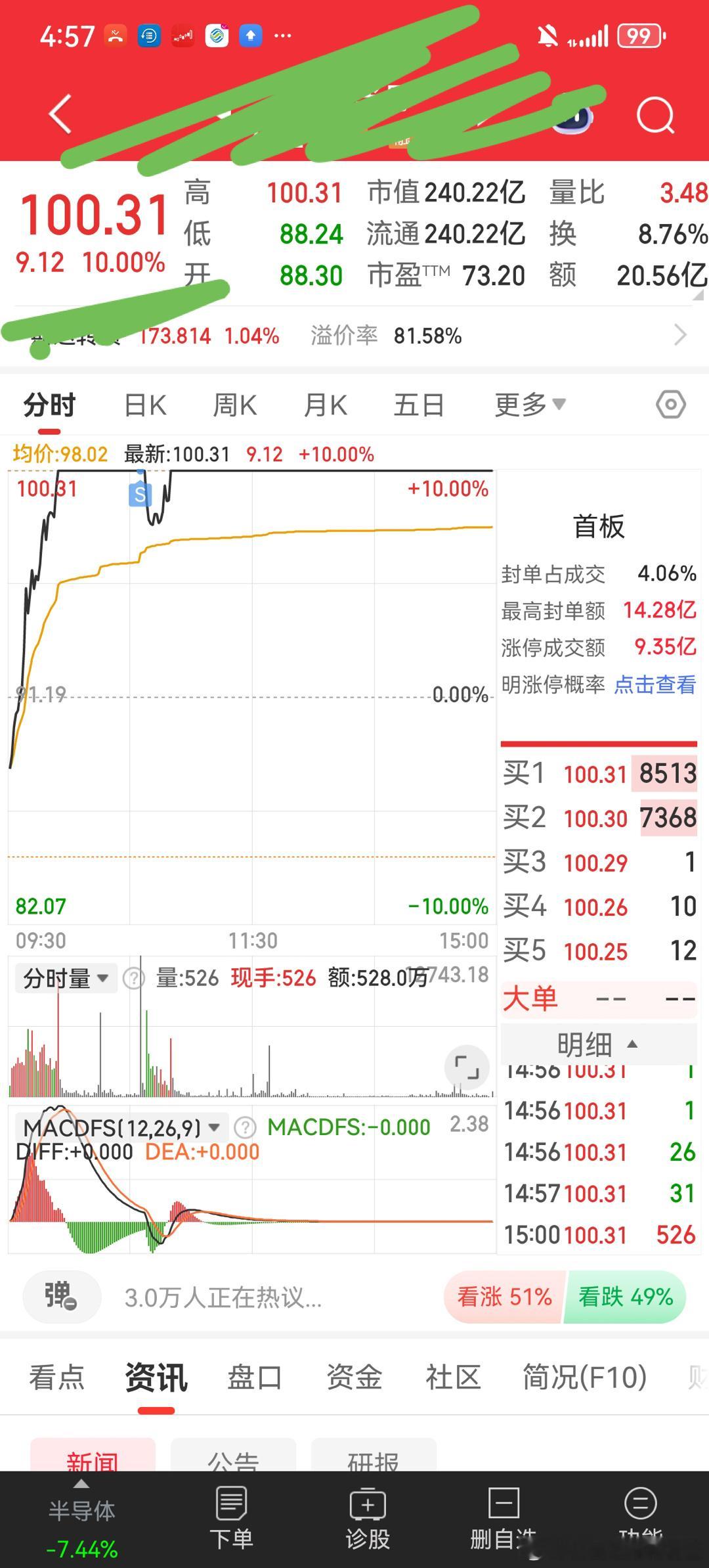Open chart settings hexagon icon
Image resolution: width=709 pixels, height=1568 pixels.
coord(670,405)
